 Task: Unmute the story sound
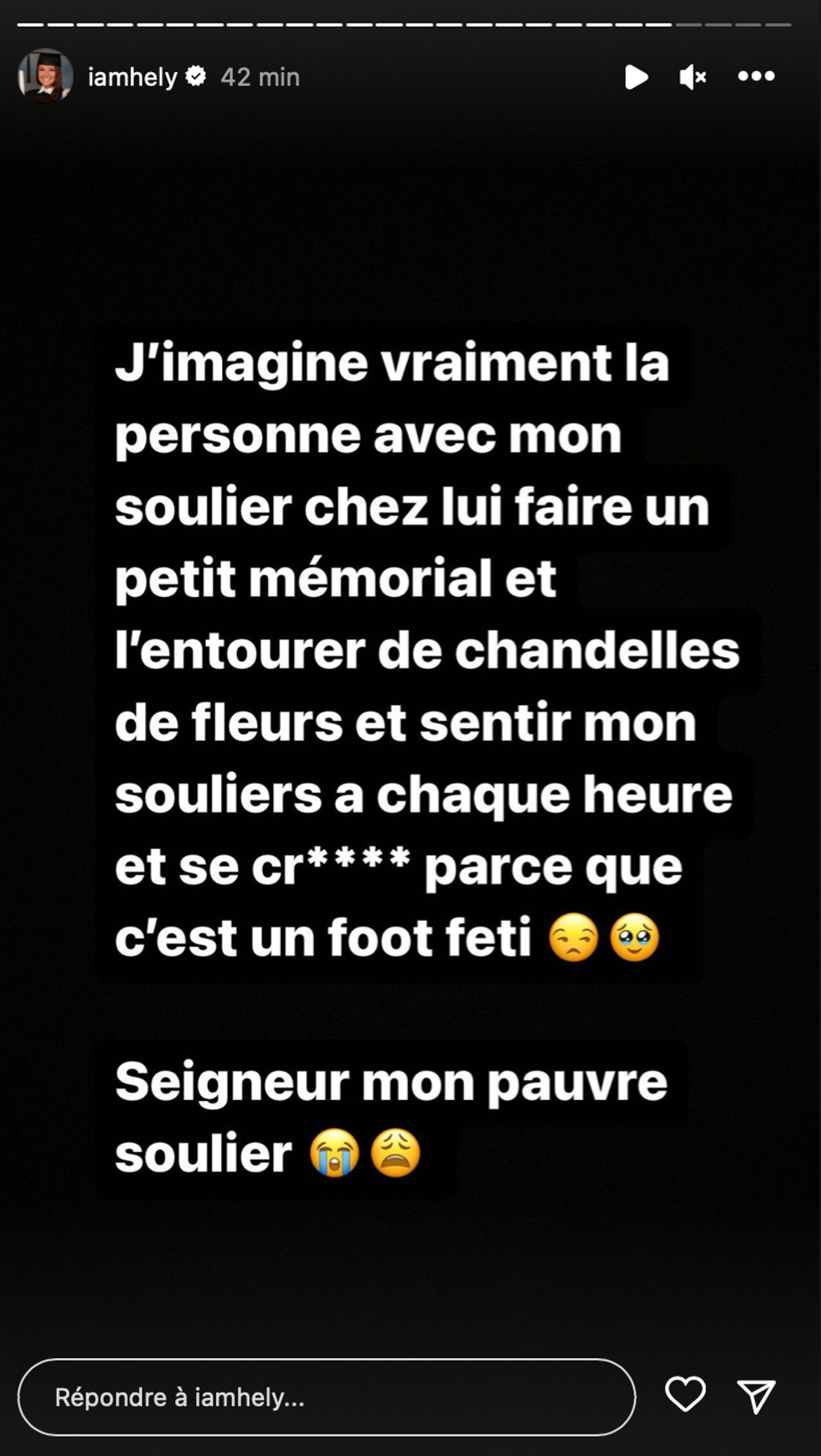pyautogui.click(x=693, y=77)
